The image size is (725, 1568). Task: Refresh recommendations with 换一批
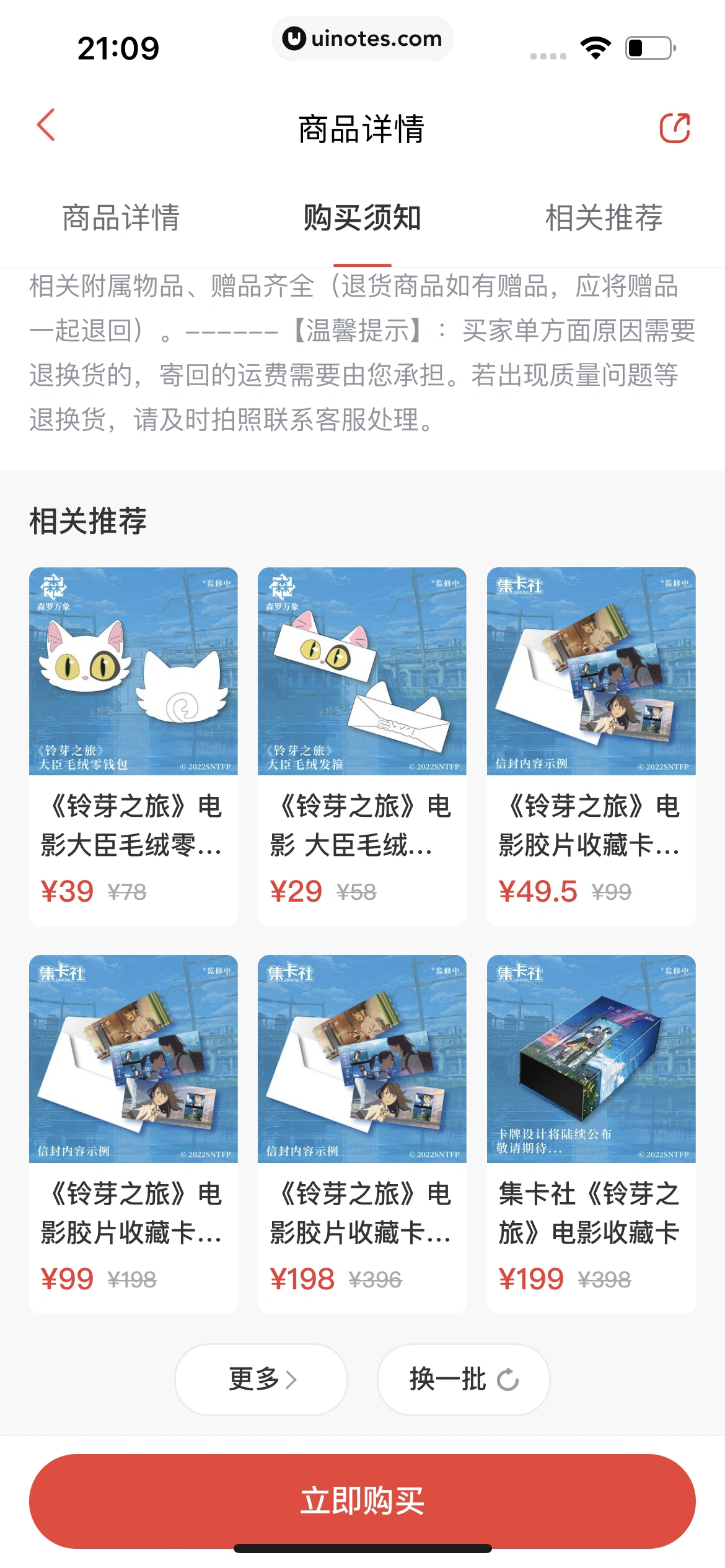[464, 1379]
